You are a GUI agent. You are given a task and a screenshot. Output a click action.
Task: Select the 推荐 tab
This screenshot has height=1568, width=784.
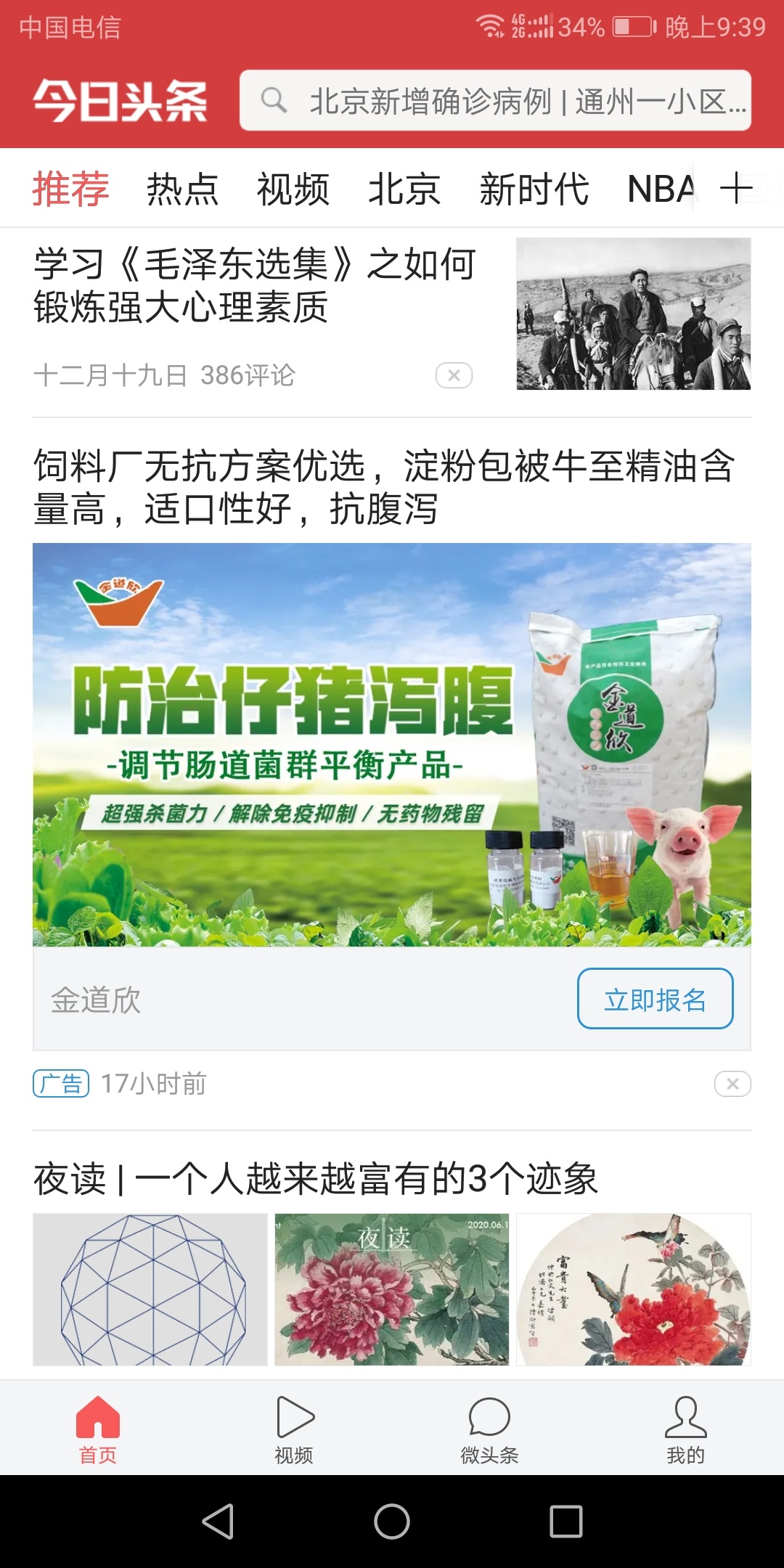(70, 189)
